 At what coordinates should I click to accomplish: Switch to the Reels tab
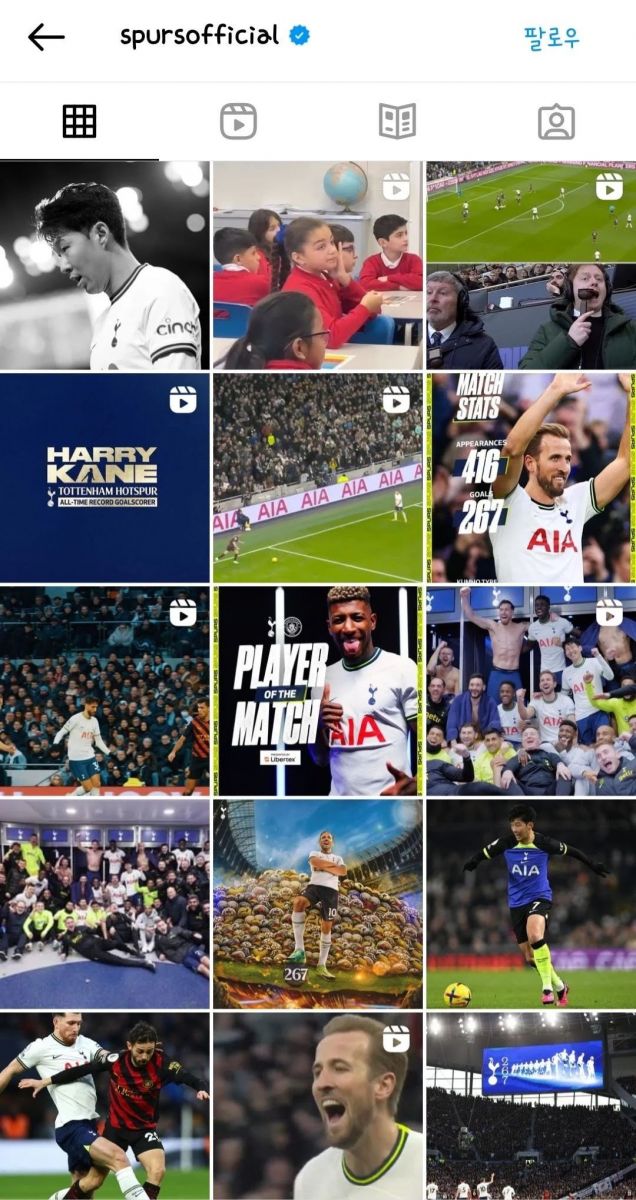tap(238, 121)
